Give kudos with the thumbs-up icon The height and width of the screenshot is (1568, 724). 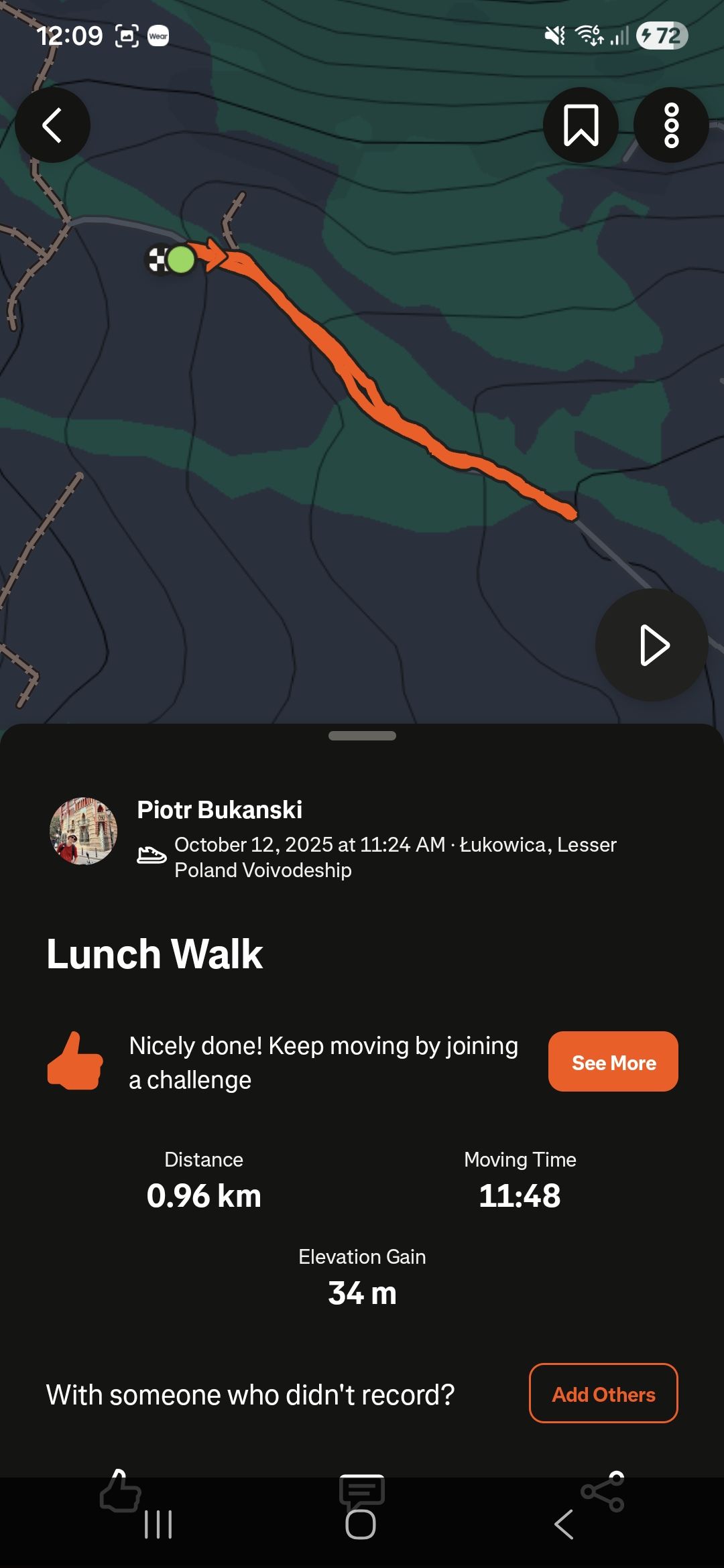120,1490
